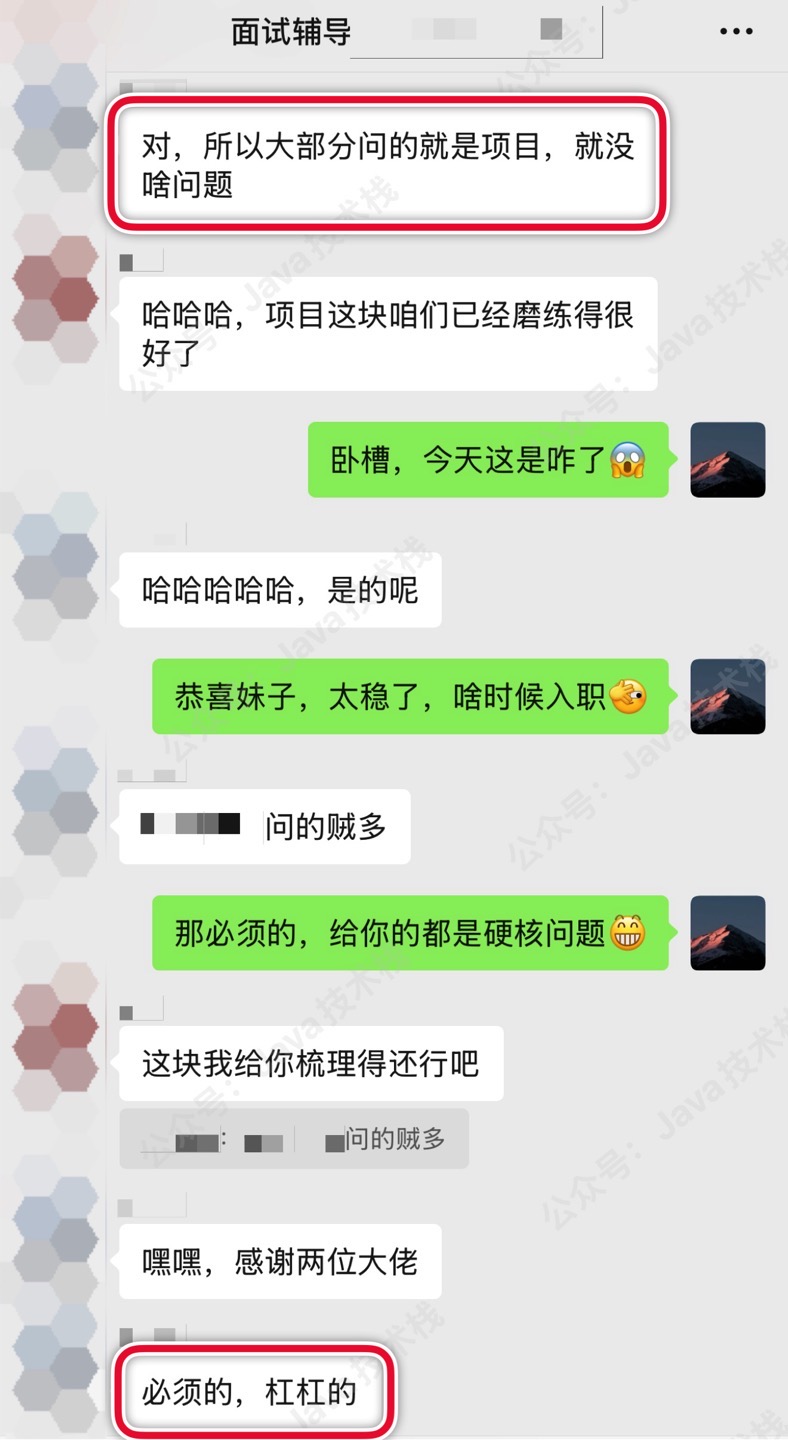Open sender avatar beside "恭喜妹子，太稳了" message
The image size is (788, 1440).
[727, 696]
